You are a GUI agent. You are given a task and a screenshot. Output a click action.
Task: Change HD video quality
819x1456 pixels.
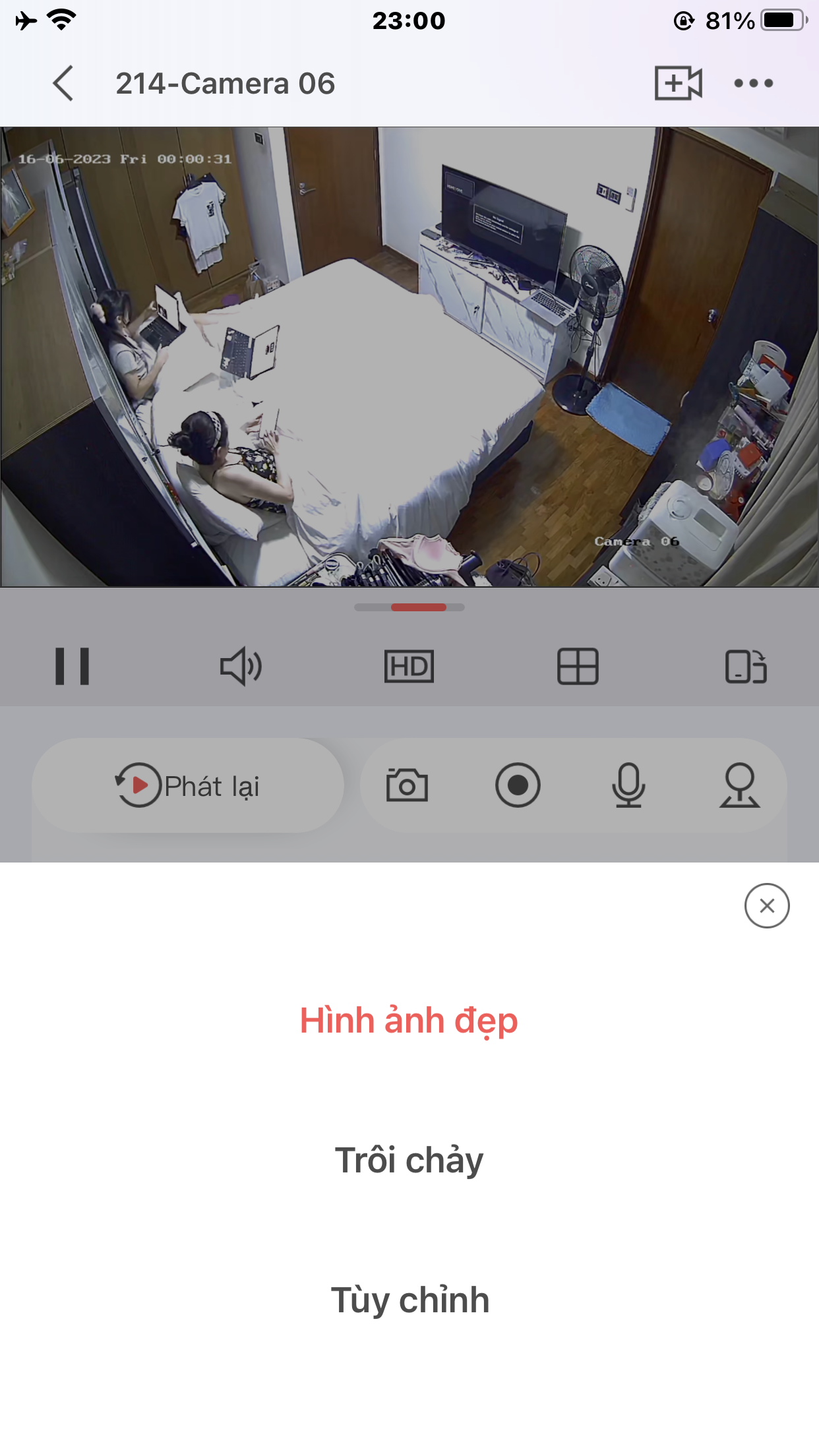click(x=409, y=667)
